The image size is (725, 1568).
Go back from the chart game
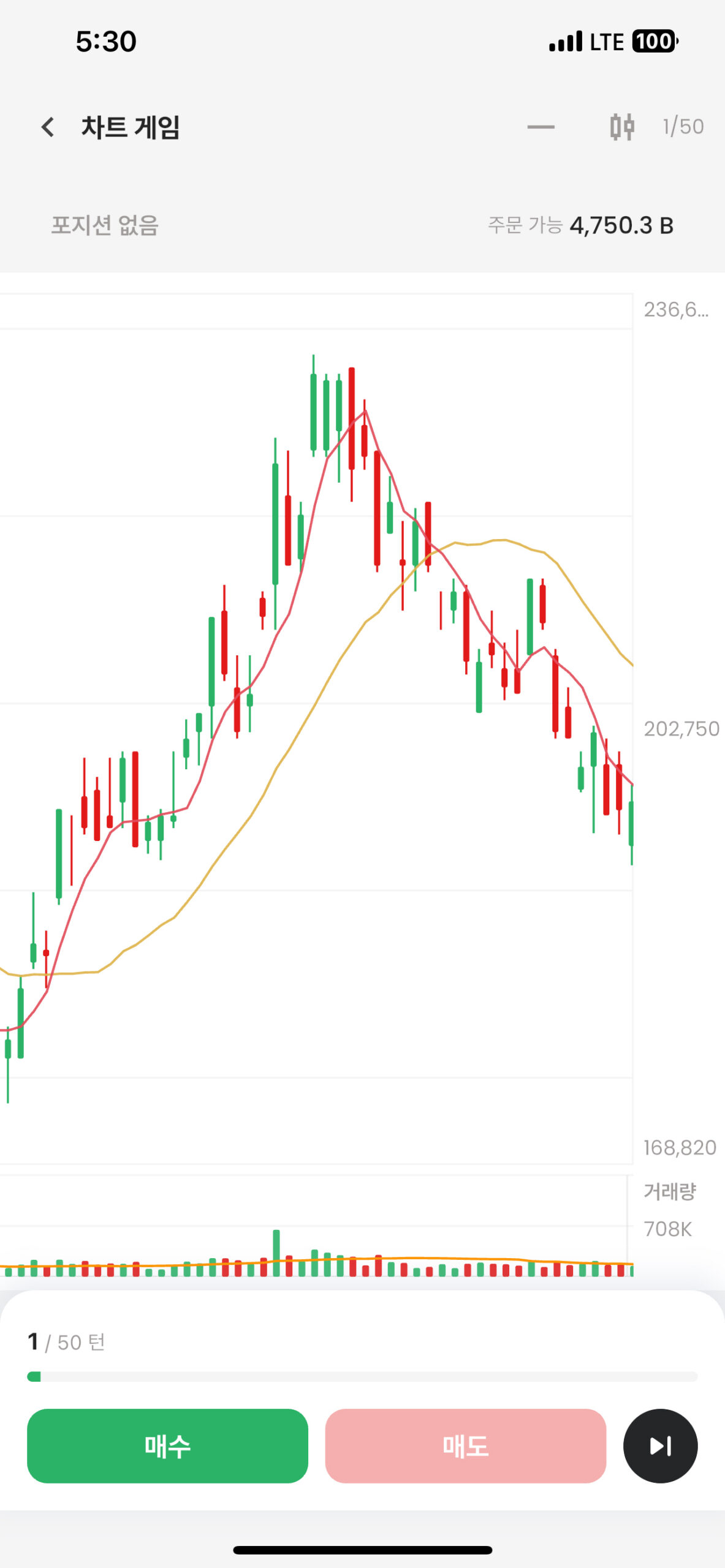coord(48,127)
